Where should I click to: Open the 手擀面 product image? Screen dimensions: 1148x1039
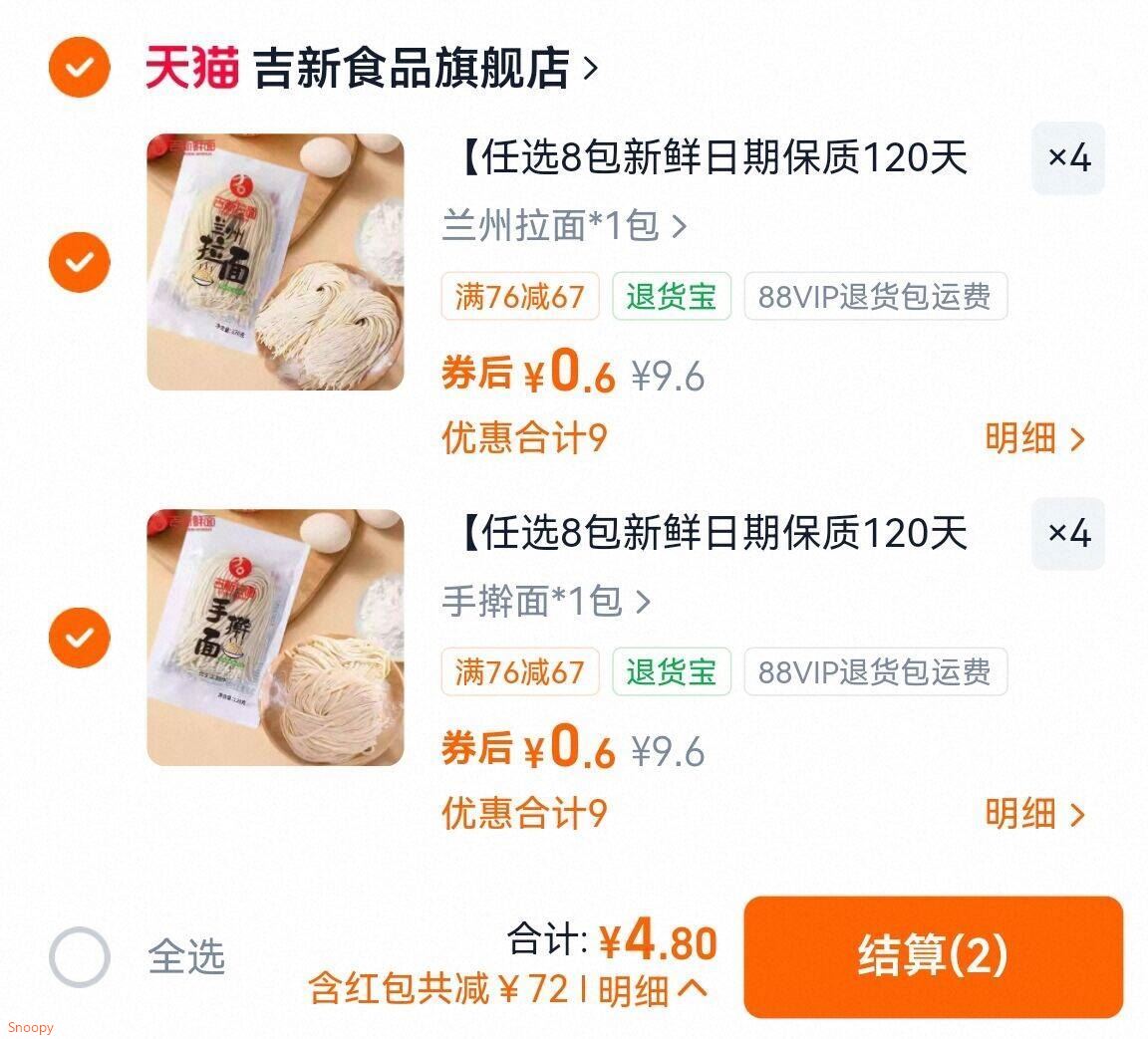coord(275,638)
